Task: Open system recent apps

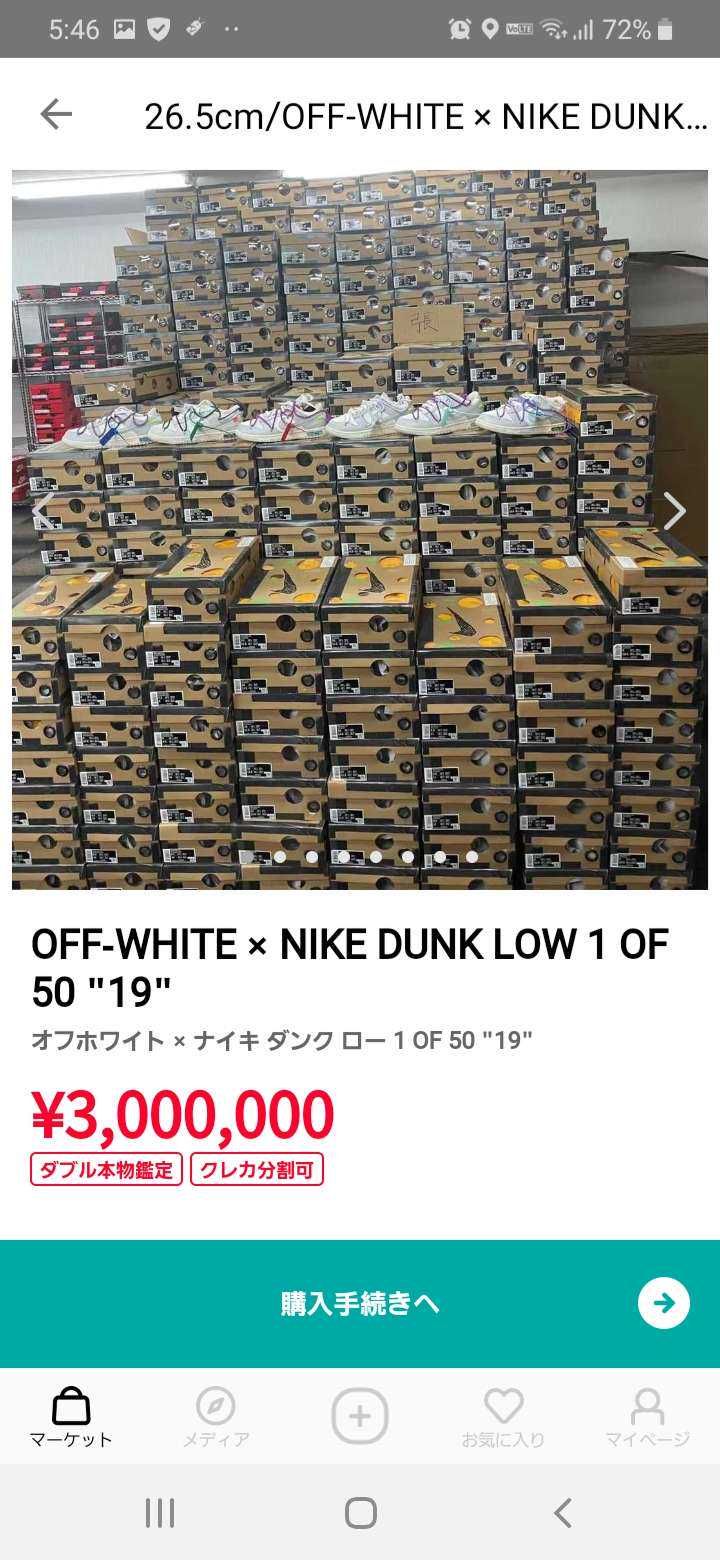Action: 160,1512
